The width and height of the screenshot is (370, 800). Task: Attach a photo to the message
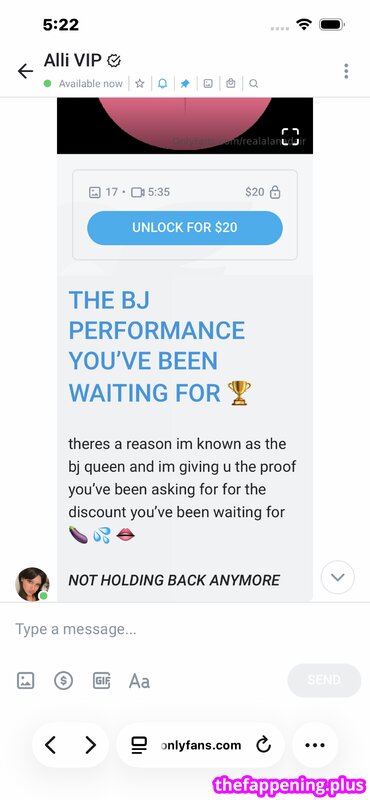click(x=26, y=681)
